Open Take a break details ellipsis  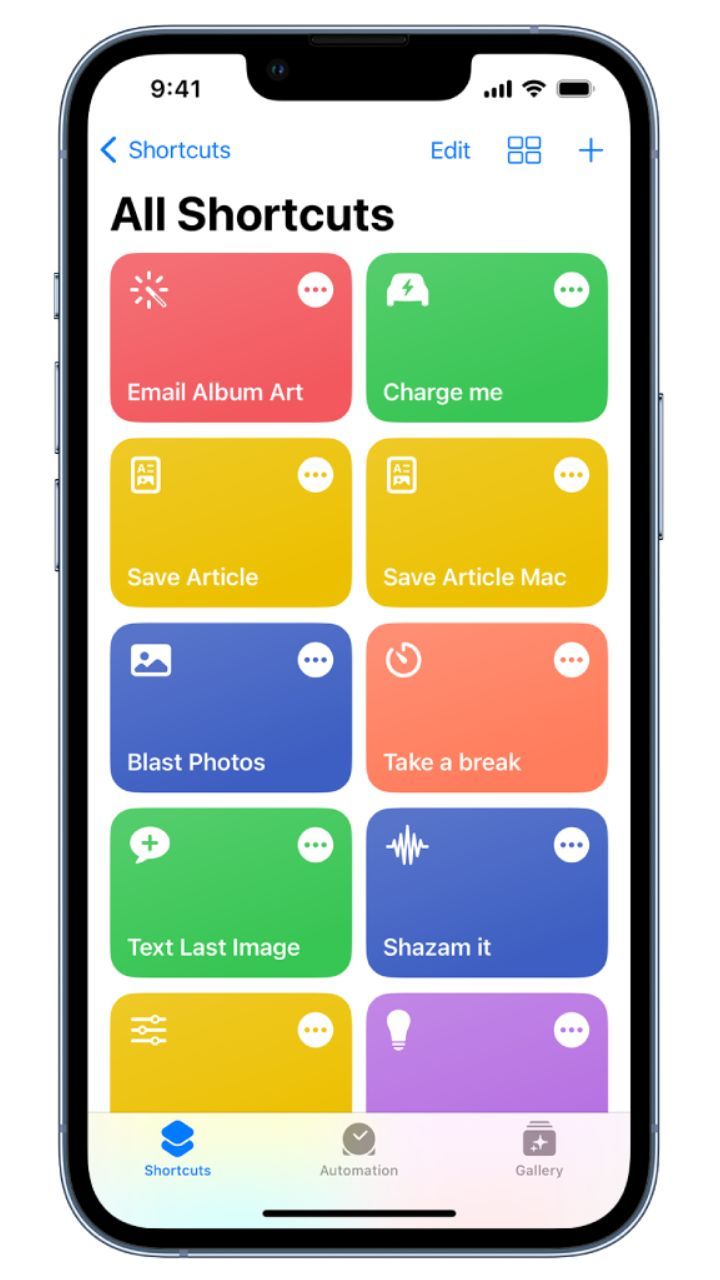point(572,660)
